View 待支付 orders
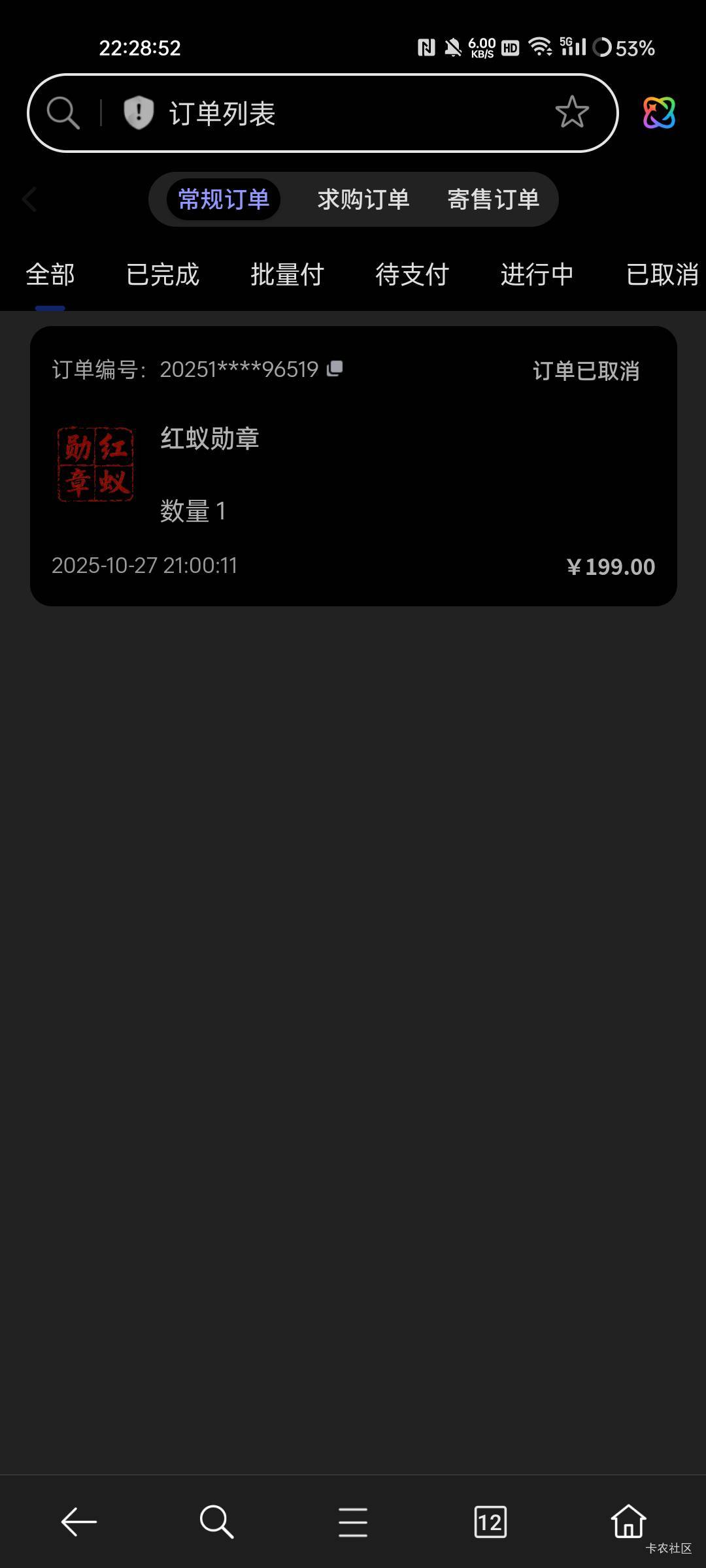This screenshot has width=706, height=1568. [412, 274]
